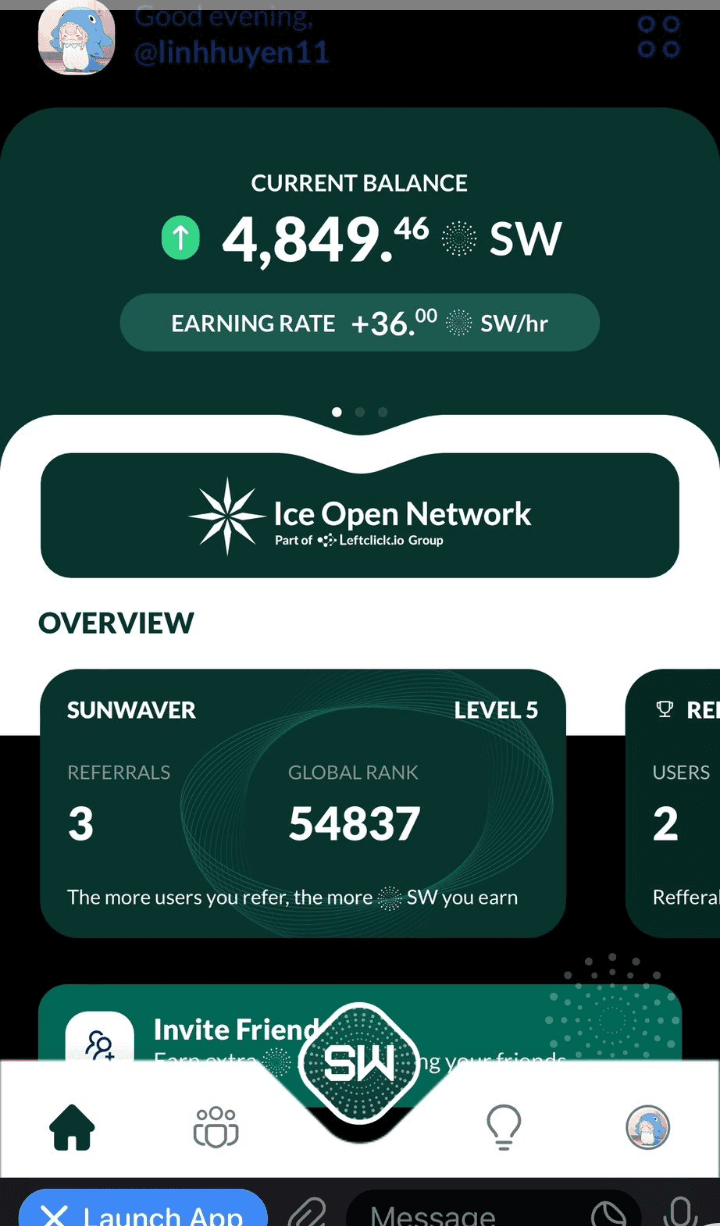Open the sticker panel icon
The width and height of the screenshot is (720, 1226).
608,1214
